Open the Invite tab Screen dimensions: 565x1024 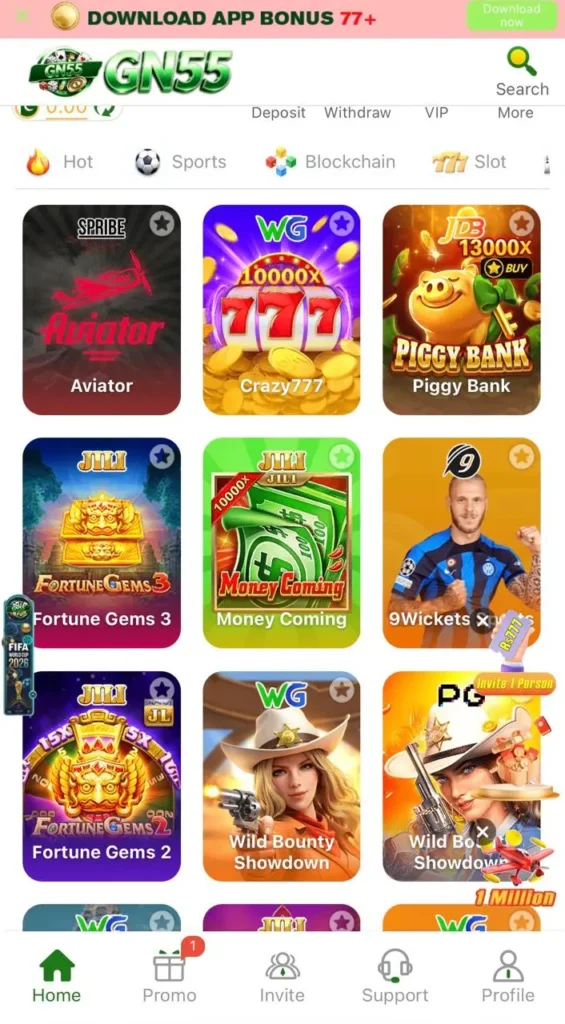[x=282, y=977]
